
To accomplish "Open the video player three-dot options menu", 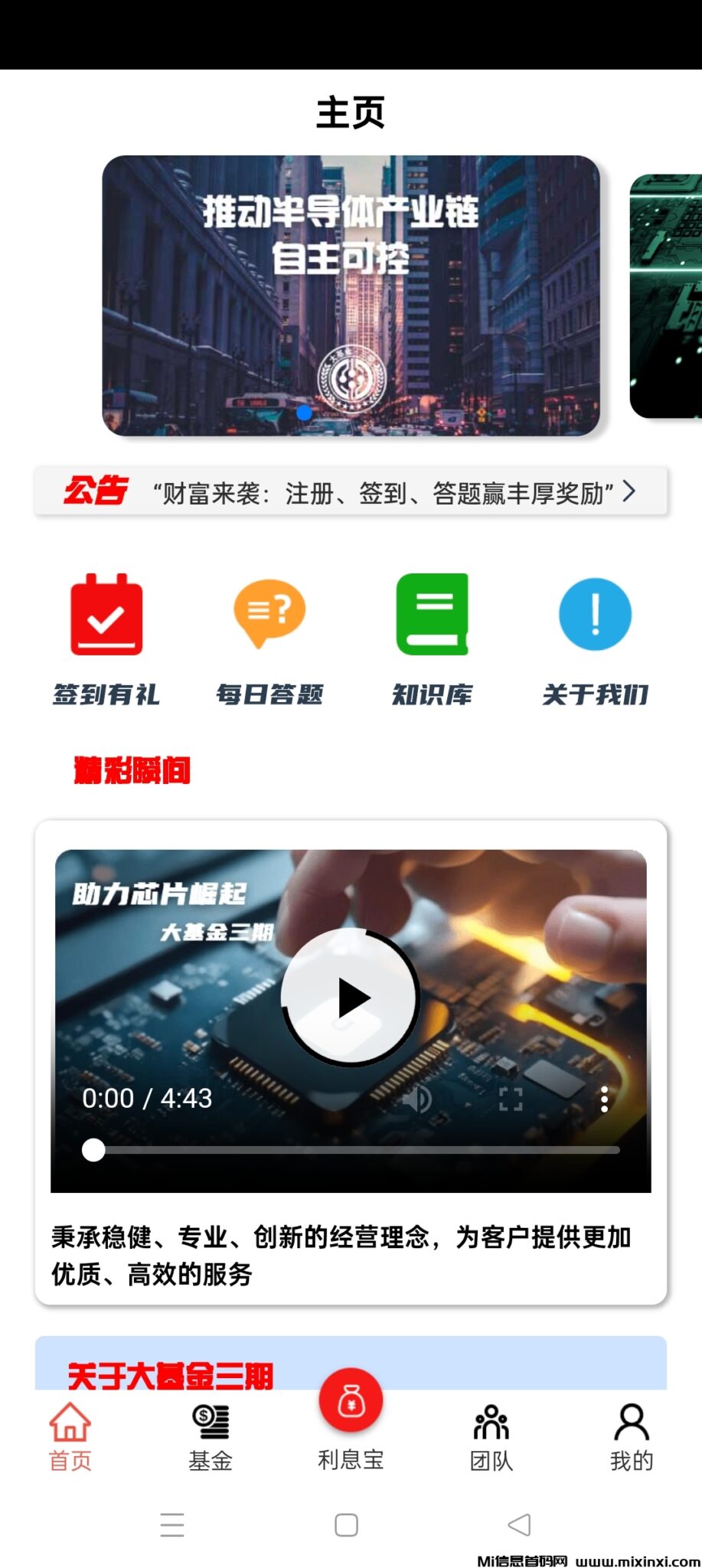I will [605, 1099].
